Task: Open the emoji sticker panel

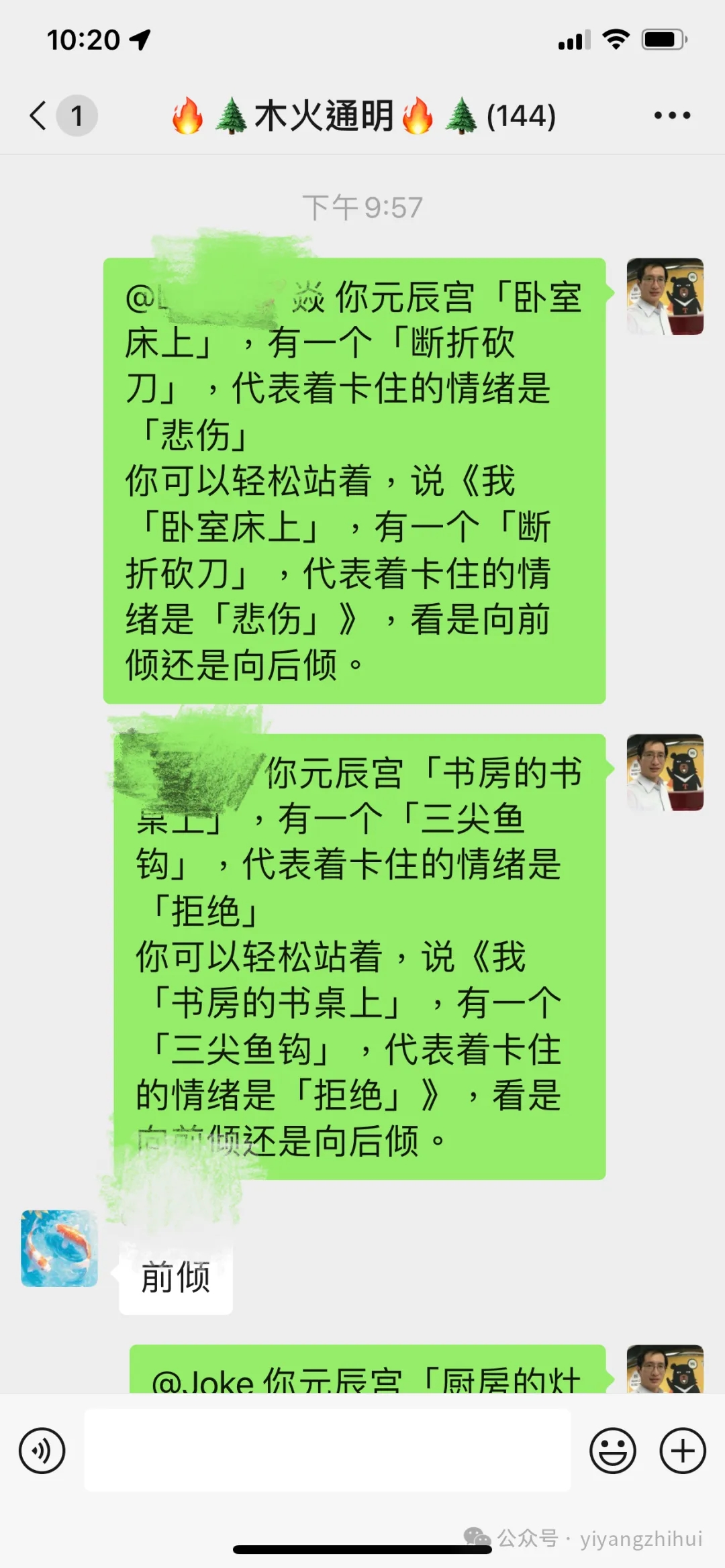Action: (612, 1451)
